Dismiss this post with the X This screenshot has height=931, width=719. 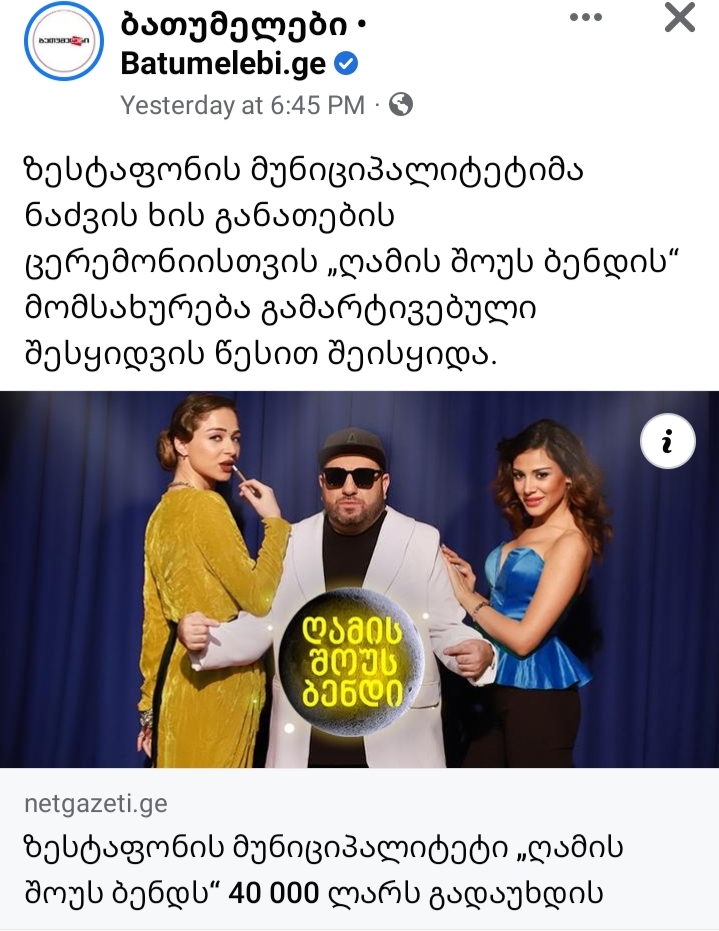coord(679,17)
